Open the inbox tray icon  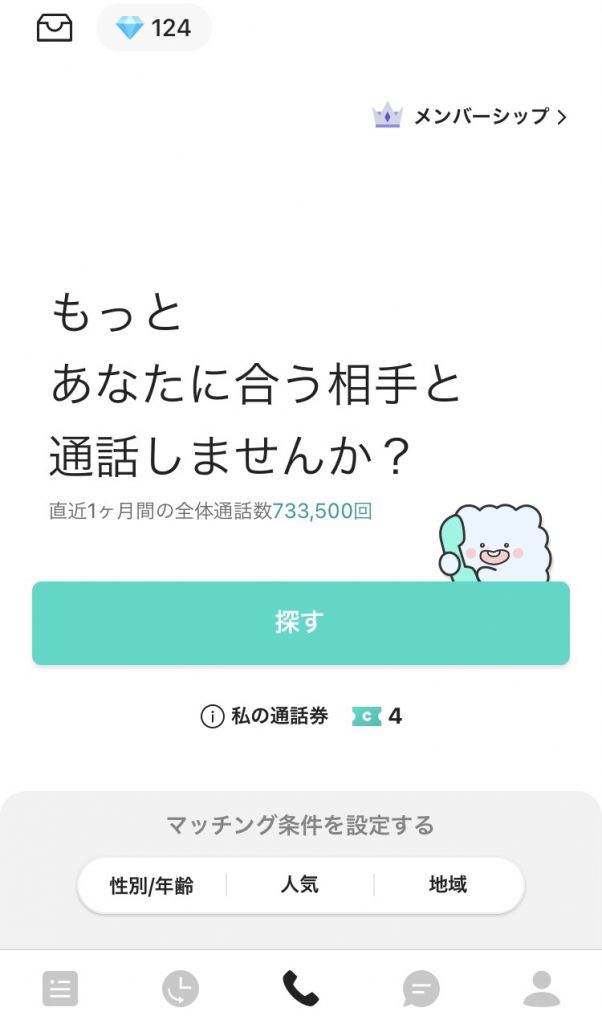coord(54,28)
